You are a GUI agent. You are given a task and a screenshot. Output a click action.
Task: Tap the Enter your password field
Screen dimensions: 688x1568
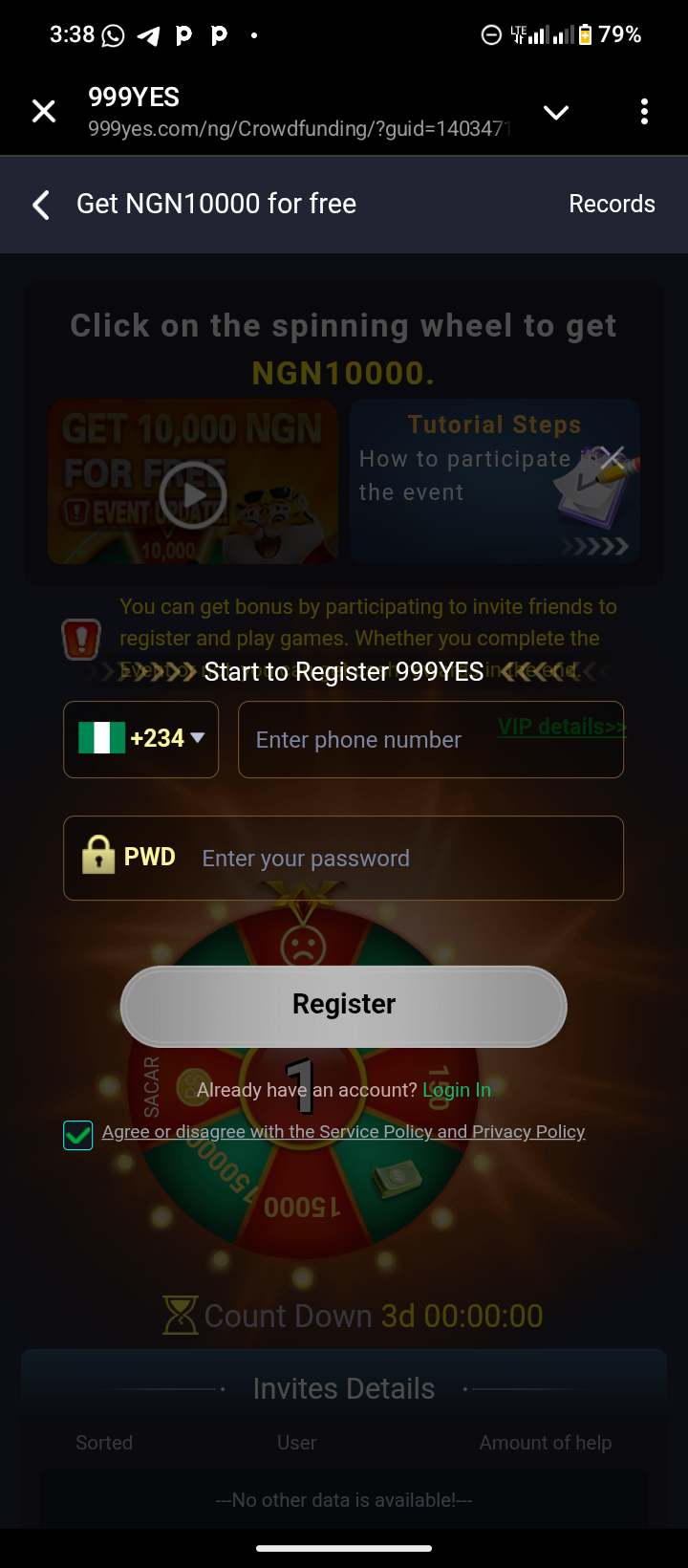coord(401,858)
